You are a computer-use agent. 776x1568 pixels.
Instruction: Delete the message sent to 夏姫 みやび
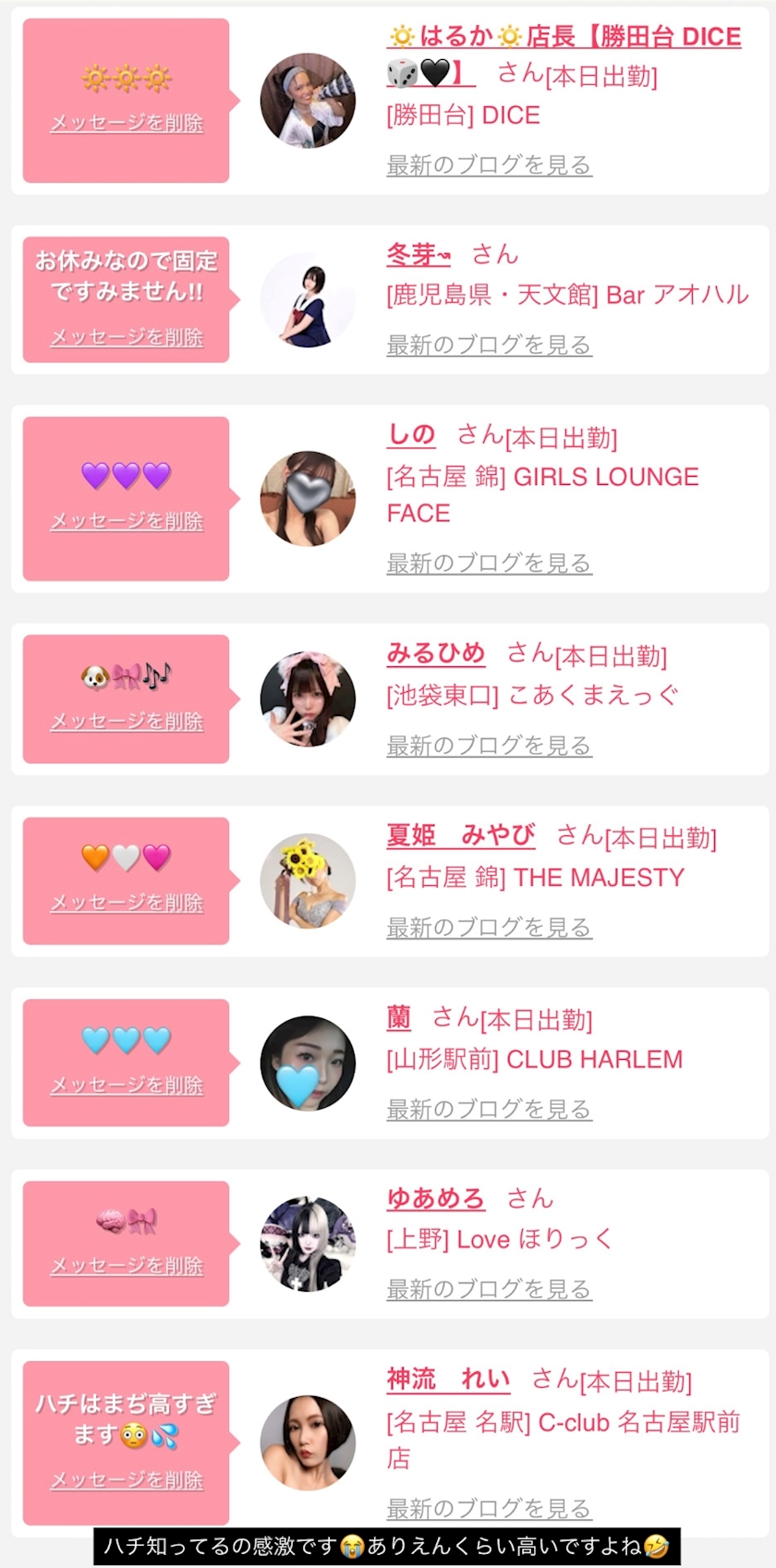point(127,903)
